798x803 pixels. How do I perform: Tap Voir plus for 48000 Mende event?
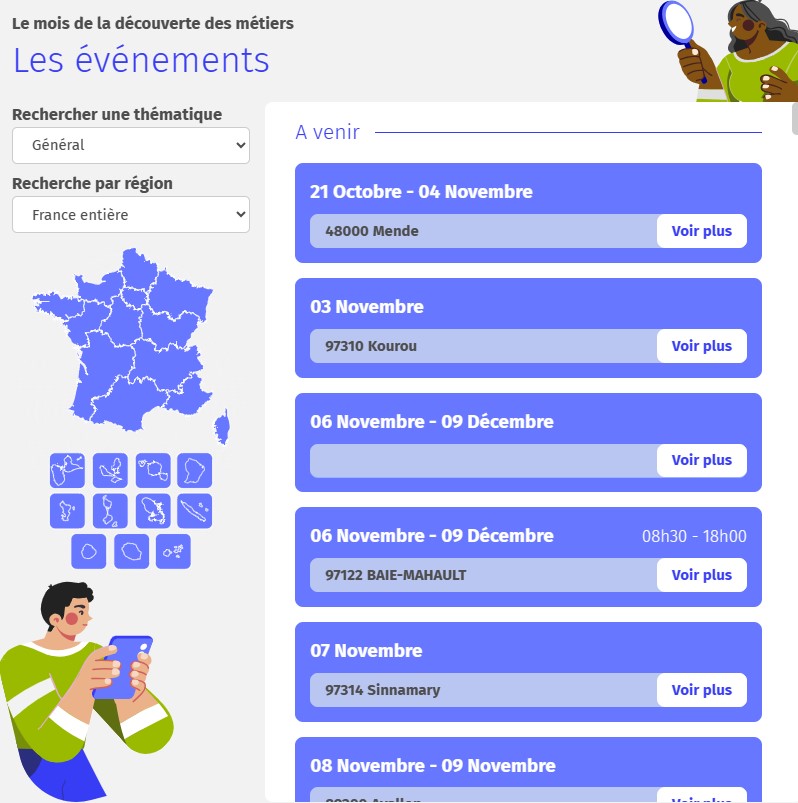pos(701,231)
